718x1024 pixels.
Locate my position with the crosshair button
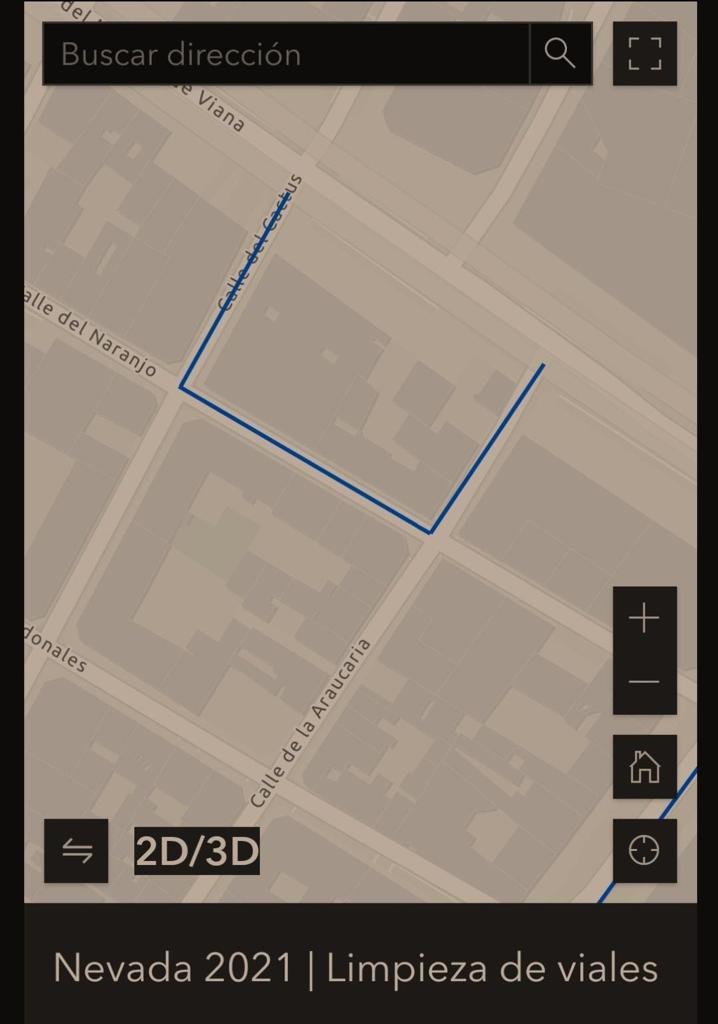[x=645, y=851]
